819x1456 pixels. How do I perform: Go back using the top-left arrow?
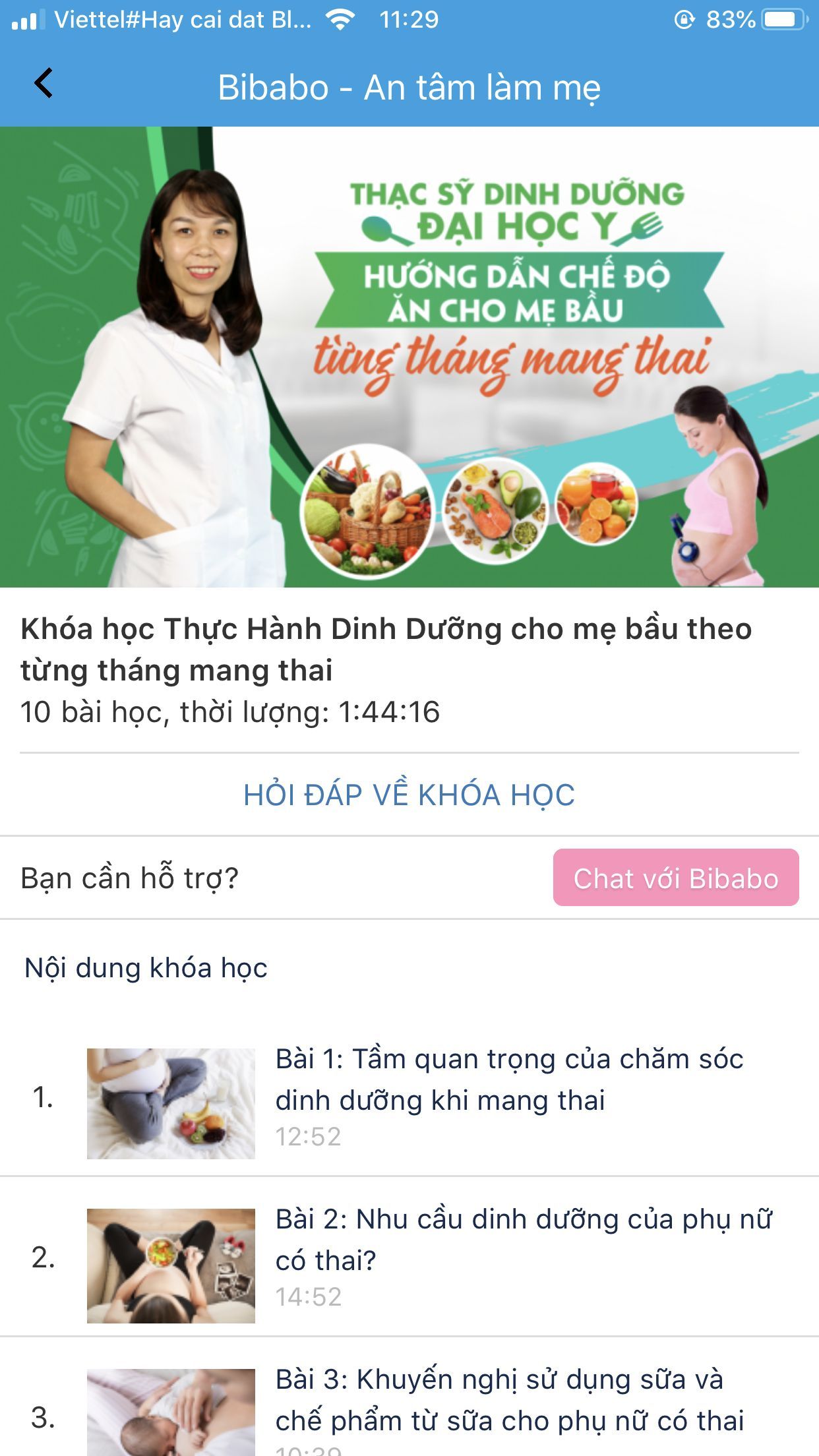click(x=44, y=84)
